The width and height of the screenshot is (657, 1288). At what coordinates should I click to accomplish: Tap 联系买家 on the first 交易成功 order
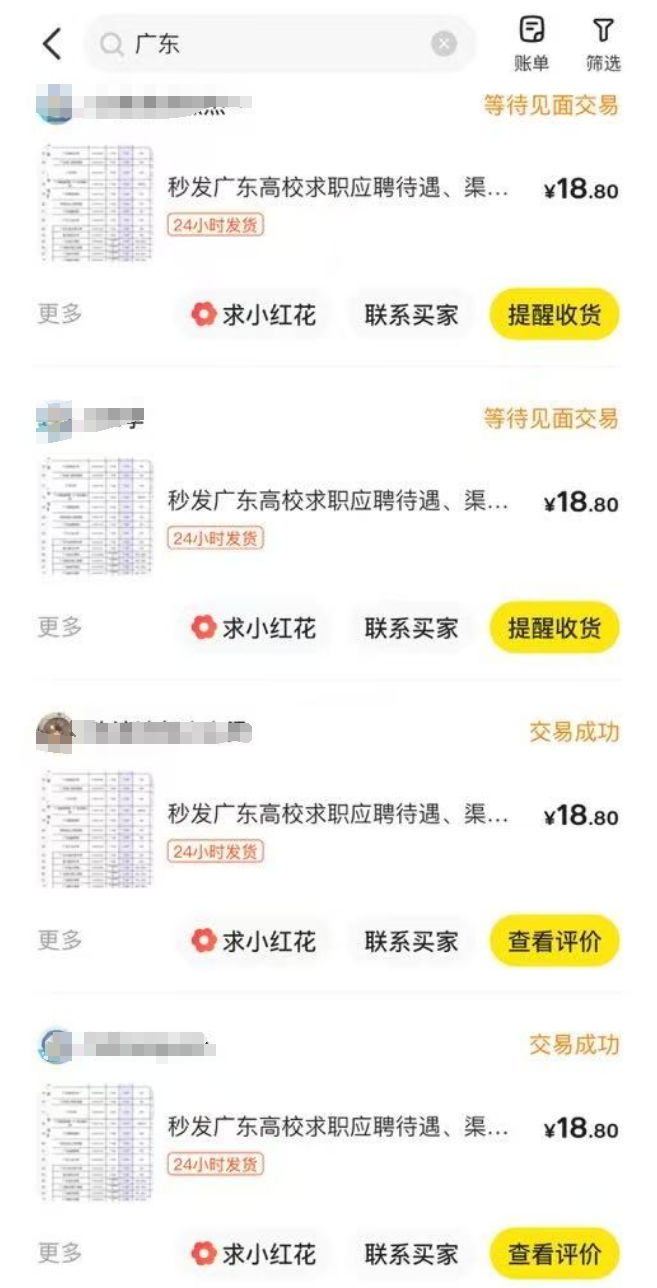click(x=411, y=941)
